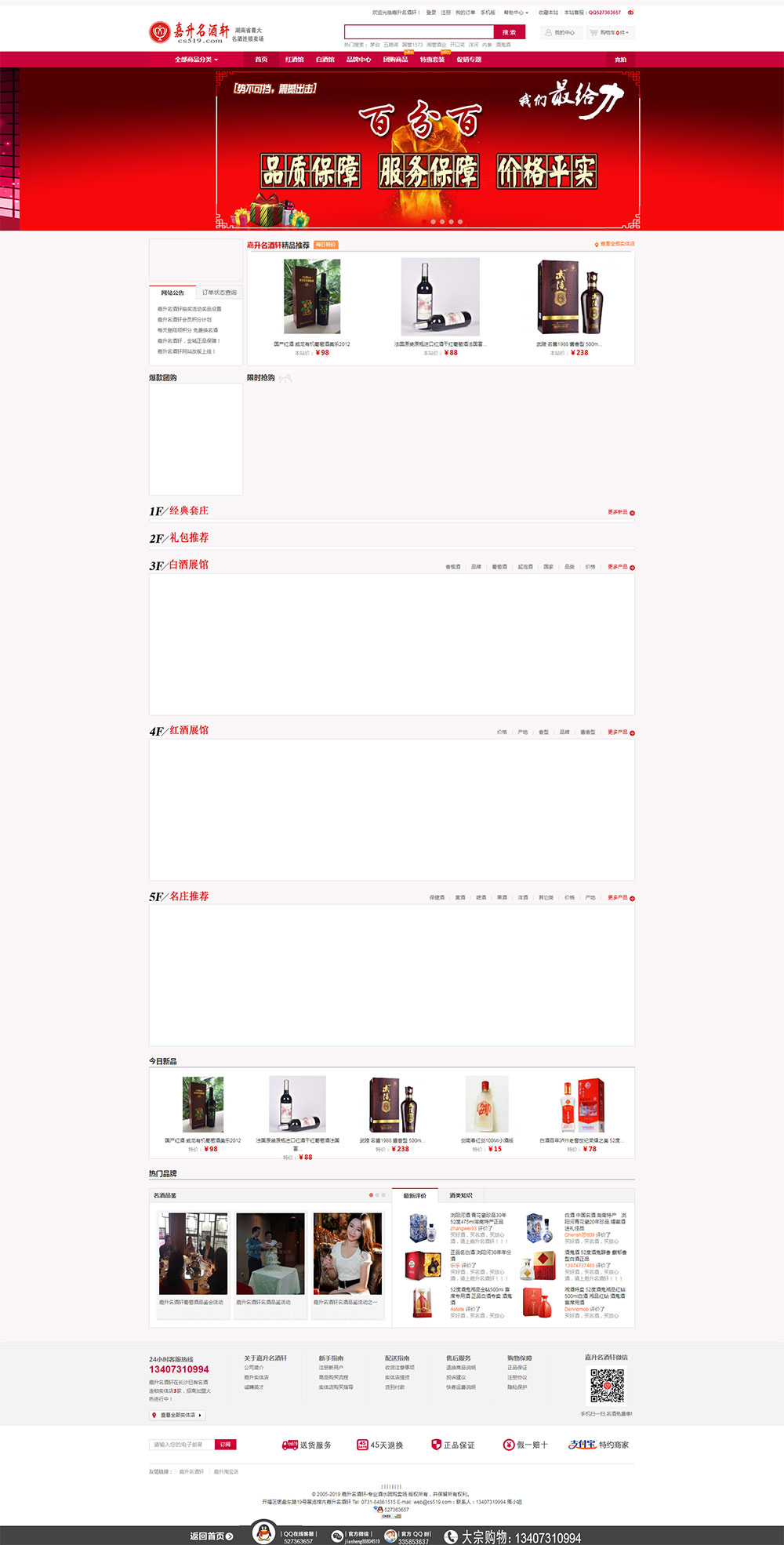784x1545 pixels.
Task: Switch to 订单状态查询 tab
Action: tap(219, 293)
